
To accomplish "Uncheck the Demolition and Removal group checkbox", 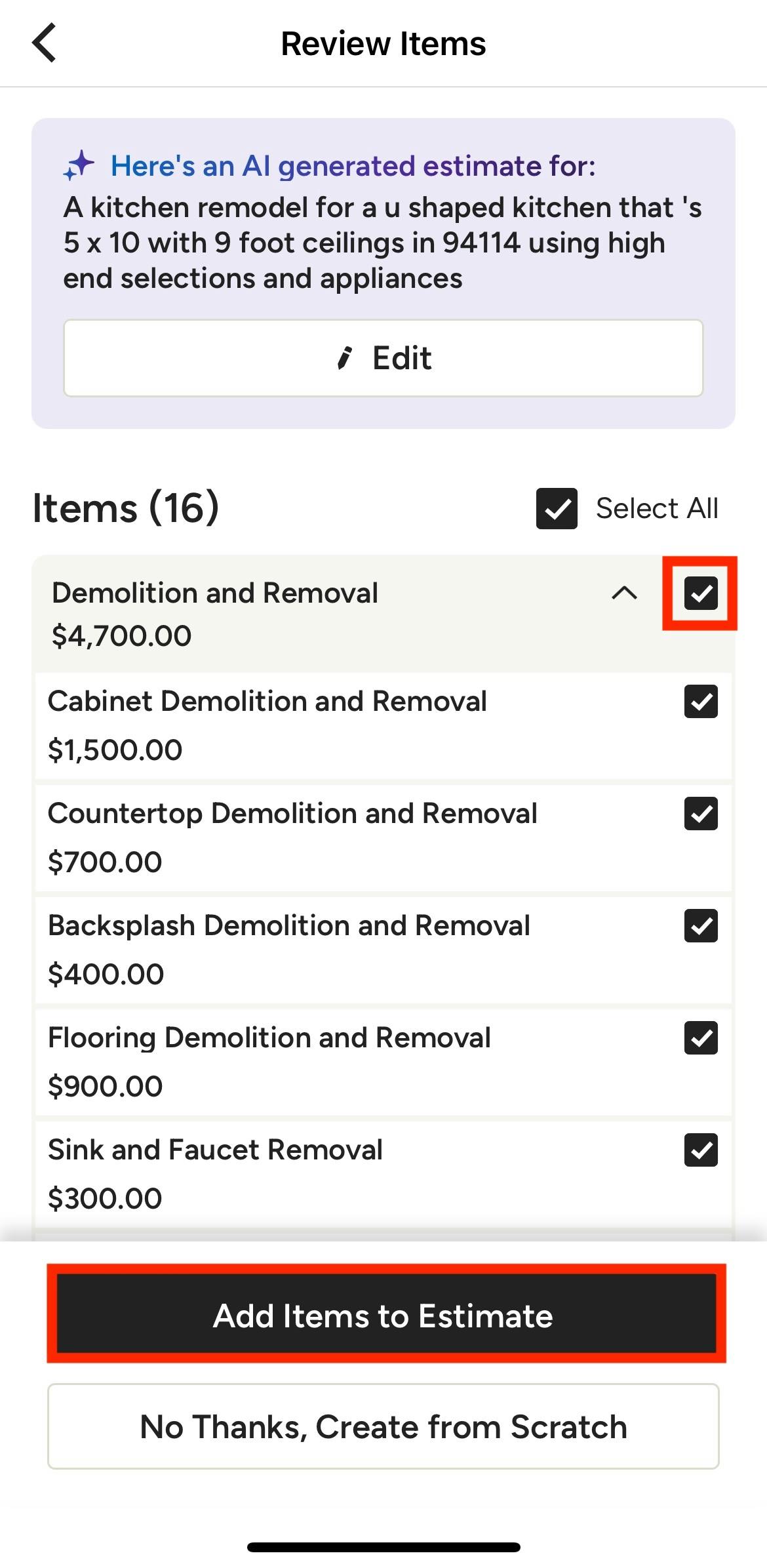I will pyautogui.click(x=701, y=593).
